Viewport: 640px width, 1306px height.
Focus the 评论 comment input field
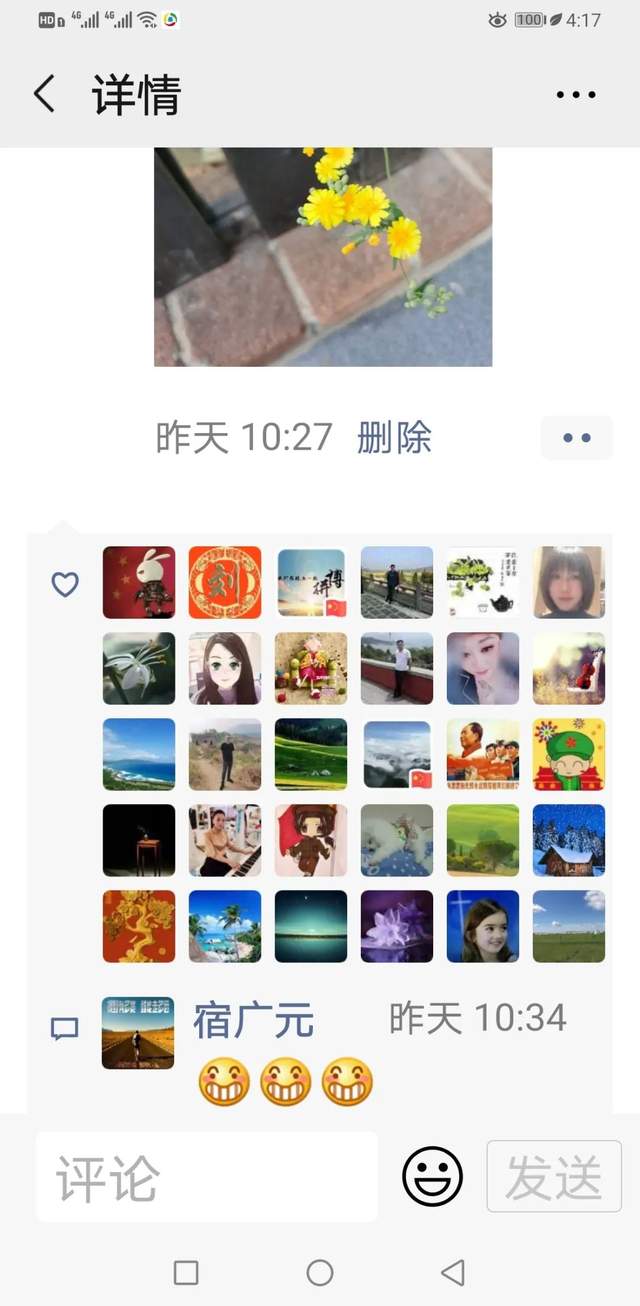click(x=207, y=1177)
